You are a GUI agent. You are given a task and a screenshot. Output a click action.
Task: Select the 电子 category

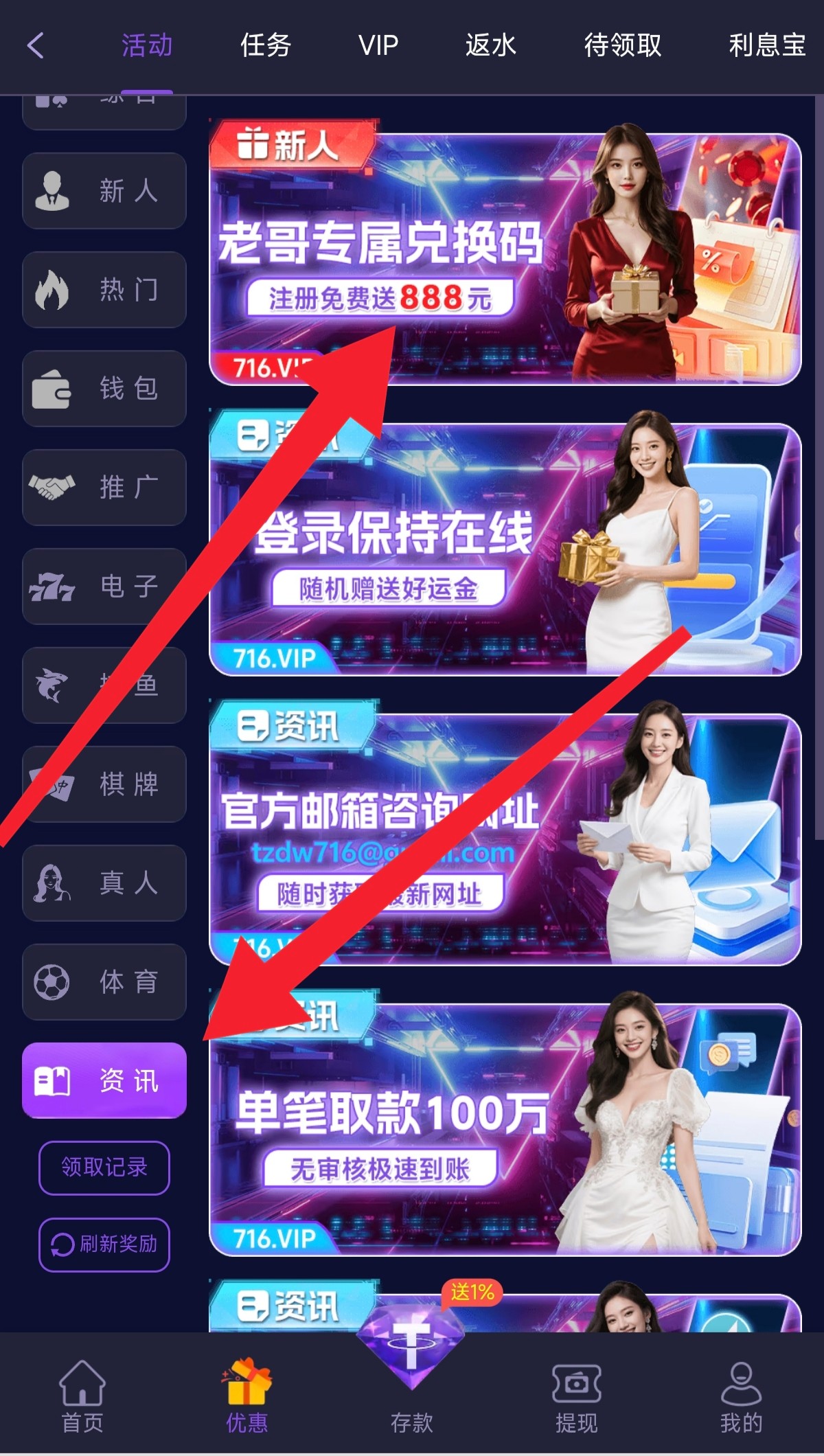pyautogui.click(x=104, y=587)
